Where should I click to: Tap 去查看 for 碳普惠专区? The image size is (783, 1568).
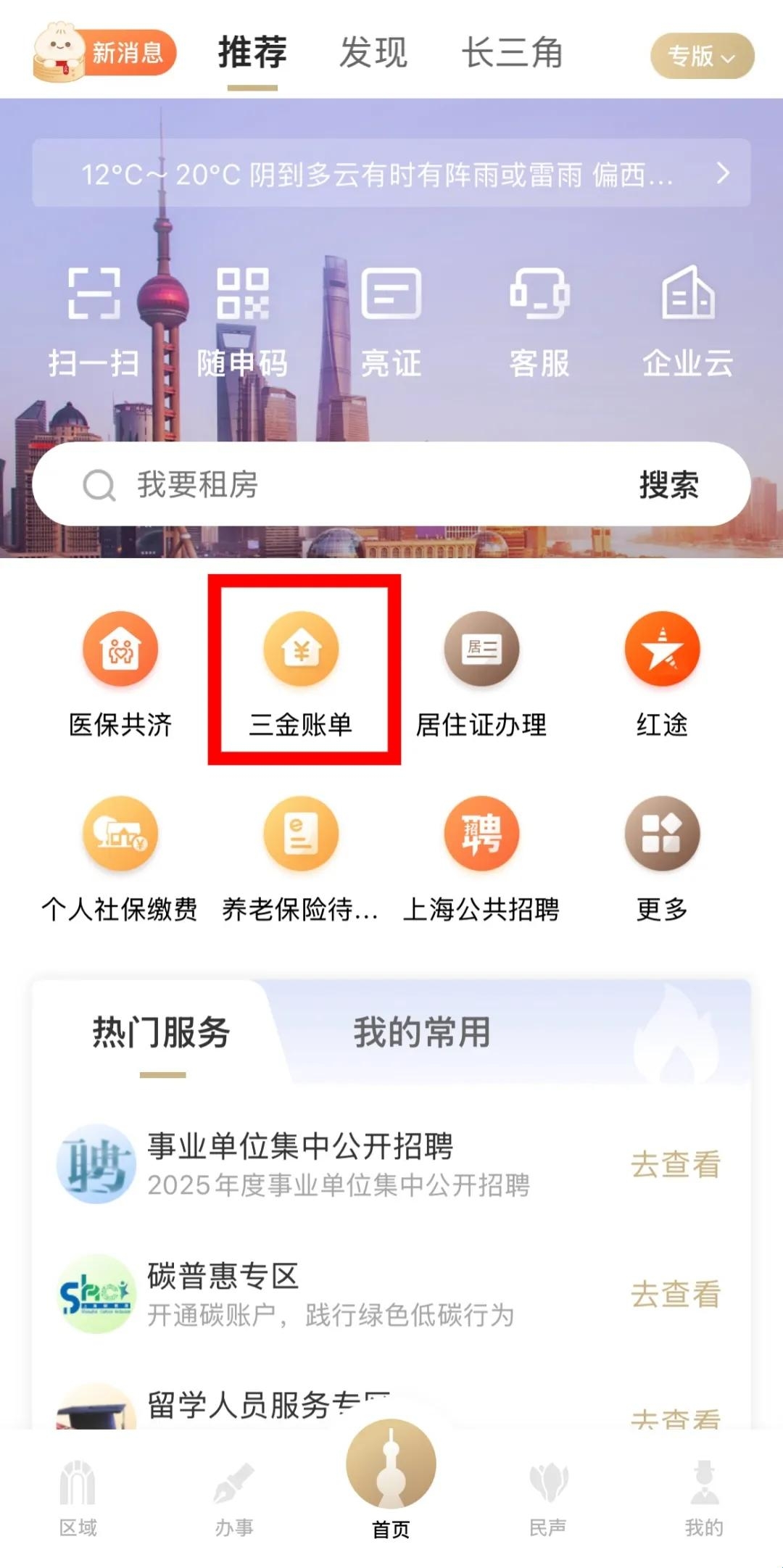pos(676,1295)
